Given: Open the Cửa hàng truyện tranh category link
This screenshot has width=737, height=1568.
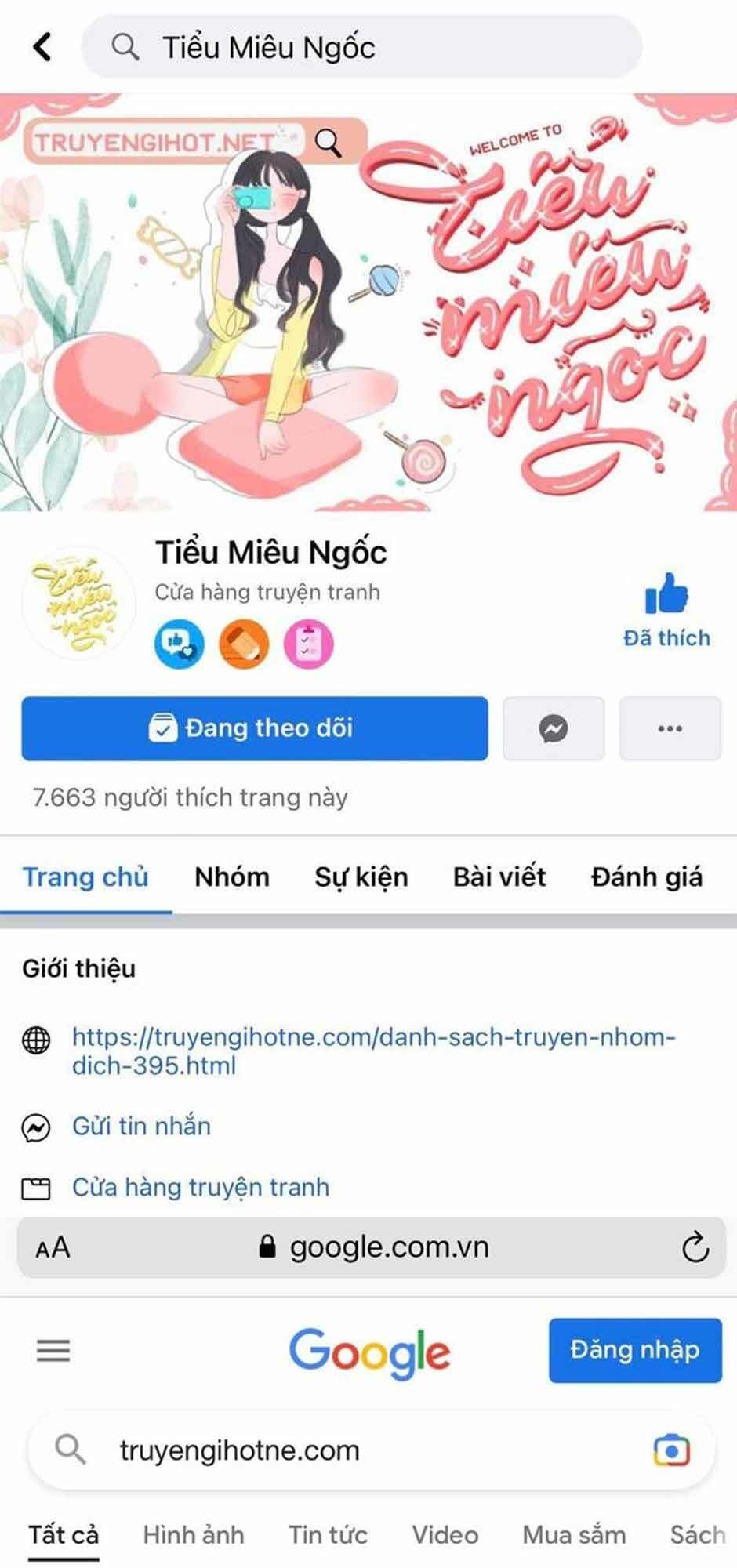Looking at the screenshot, I should pos(201,1187).
